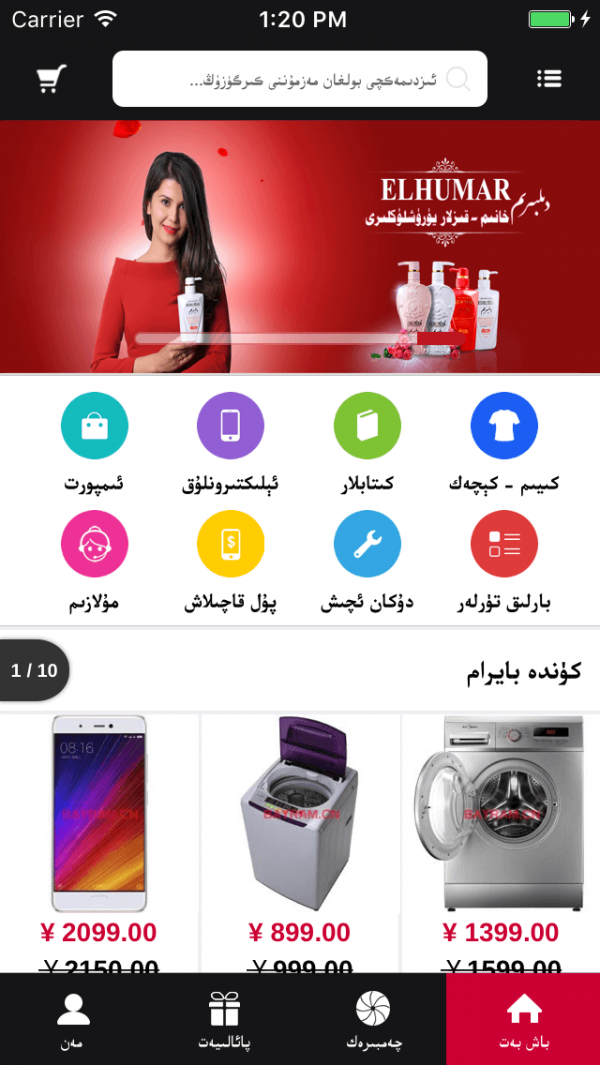Switch to the home tab (باش بەت)

coord(523,1020)
